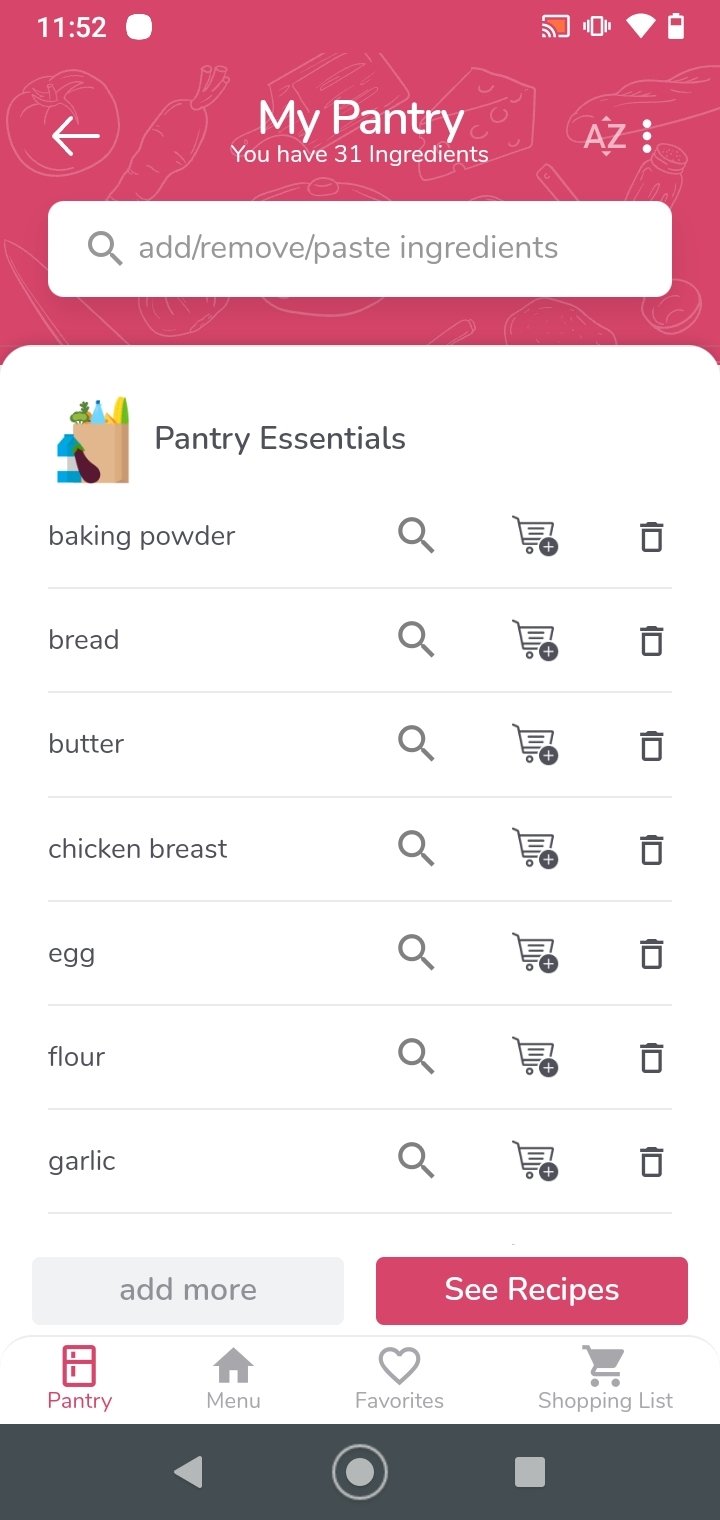This screenshot has height=1520, width=720.
Task: Add egg to the shopping list
Action: click(x=535, y=952)
